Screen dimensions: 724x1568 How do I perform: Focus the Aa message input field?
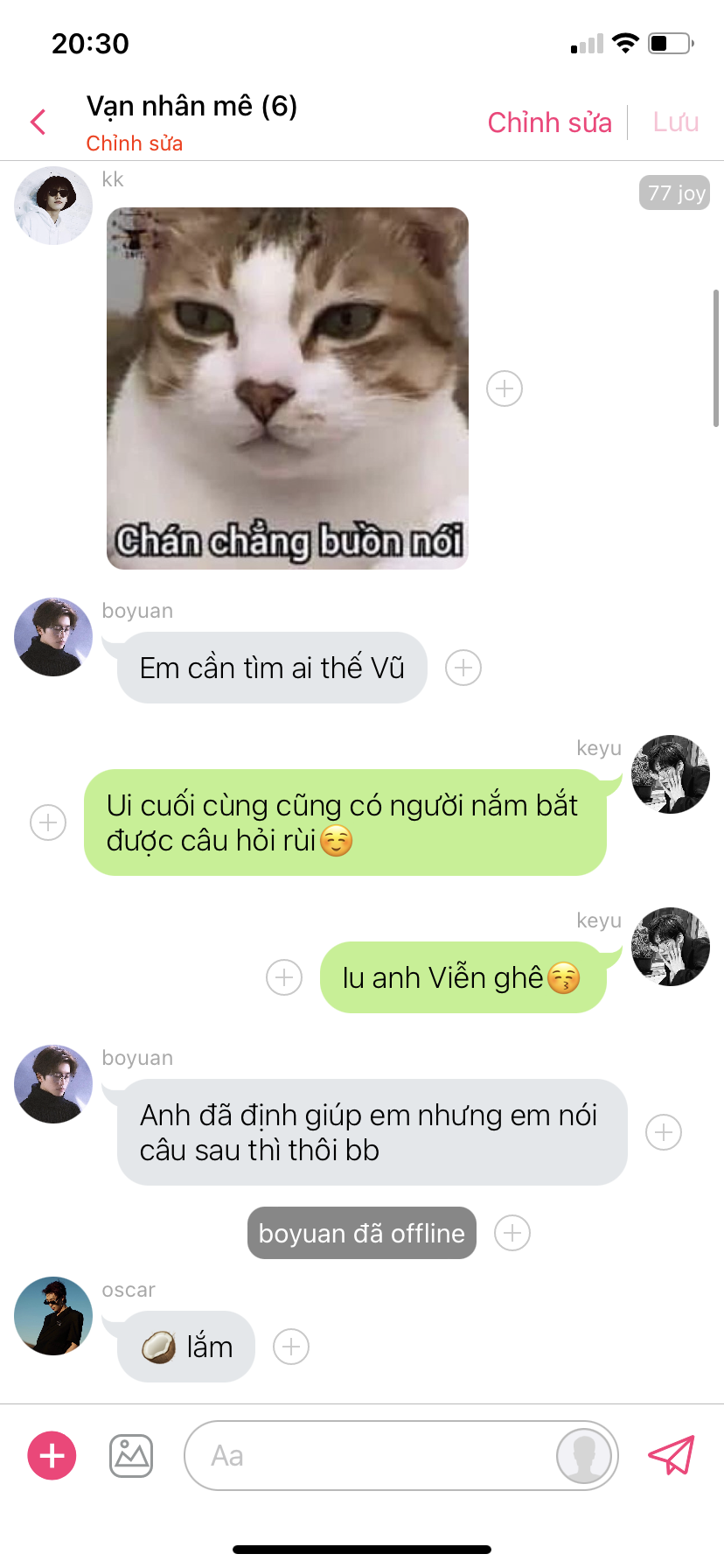pyautogui.click(x=367, y=1456)
